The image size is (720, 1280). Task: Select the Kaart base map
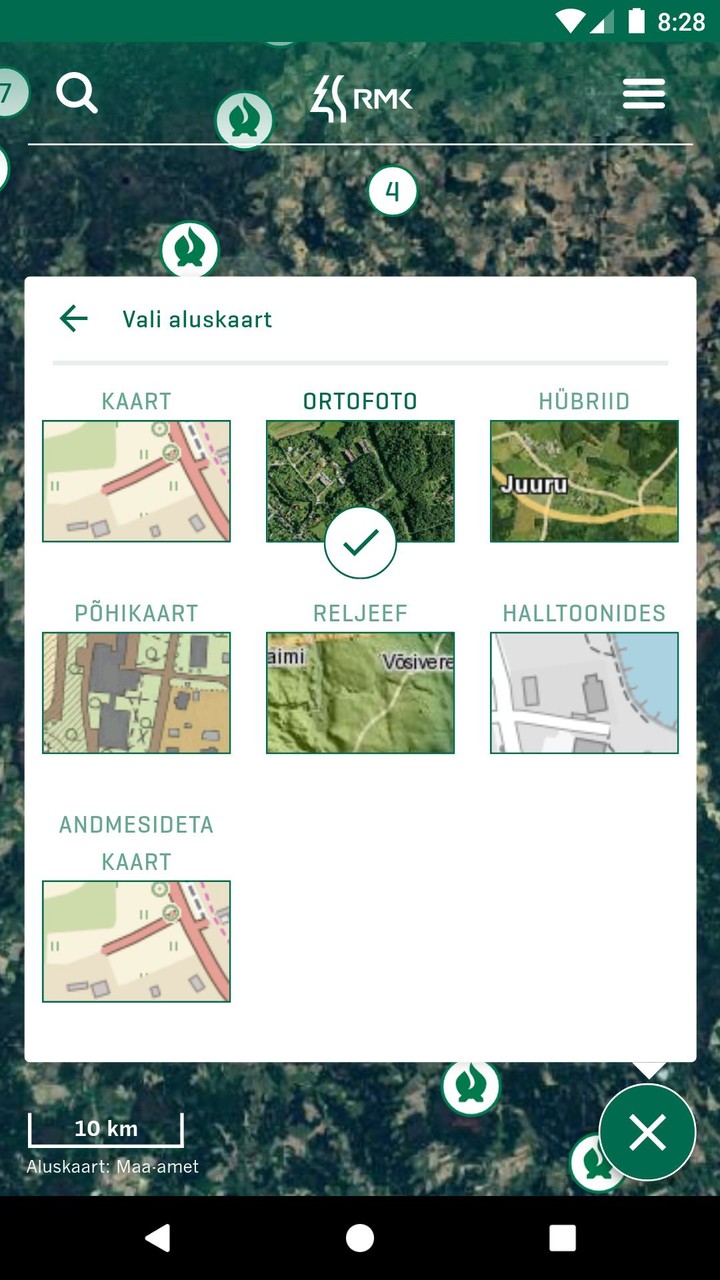pos(136,481)
